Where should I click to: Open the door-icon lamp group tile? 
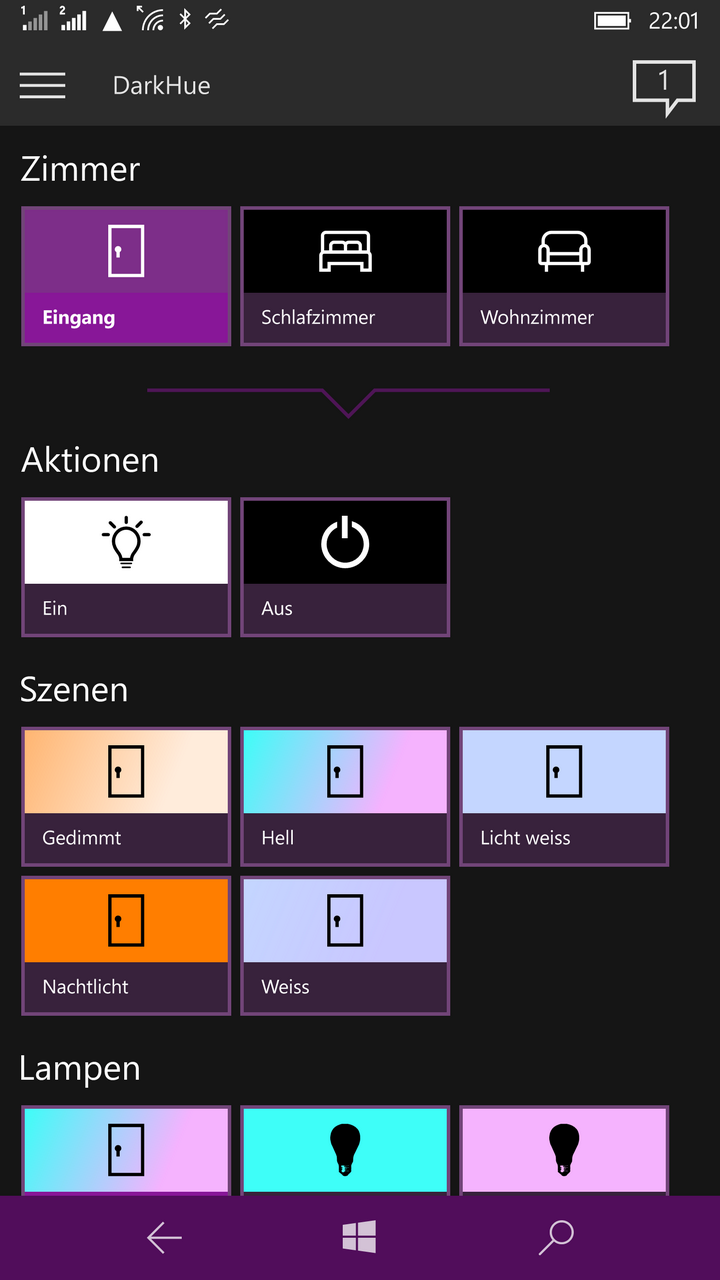click(126, 1150)
